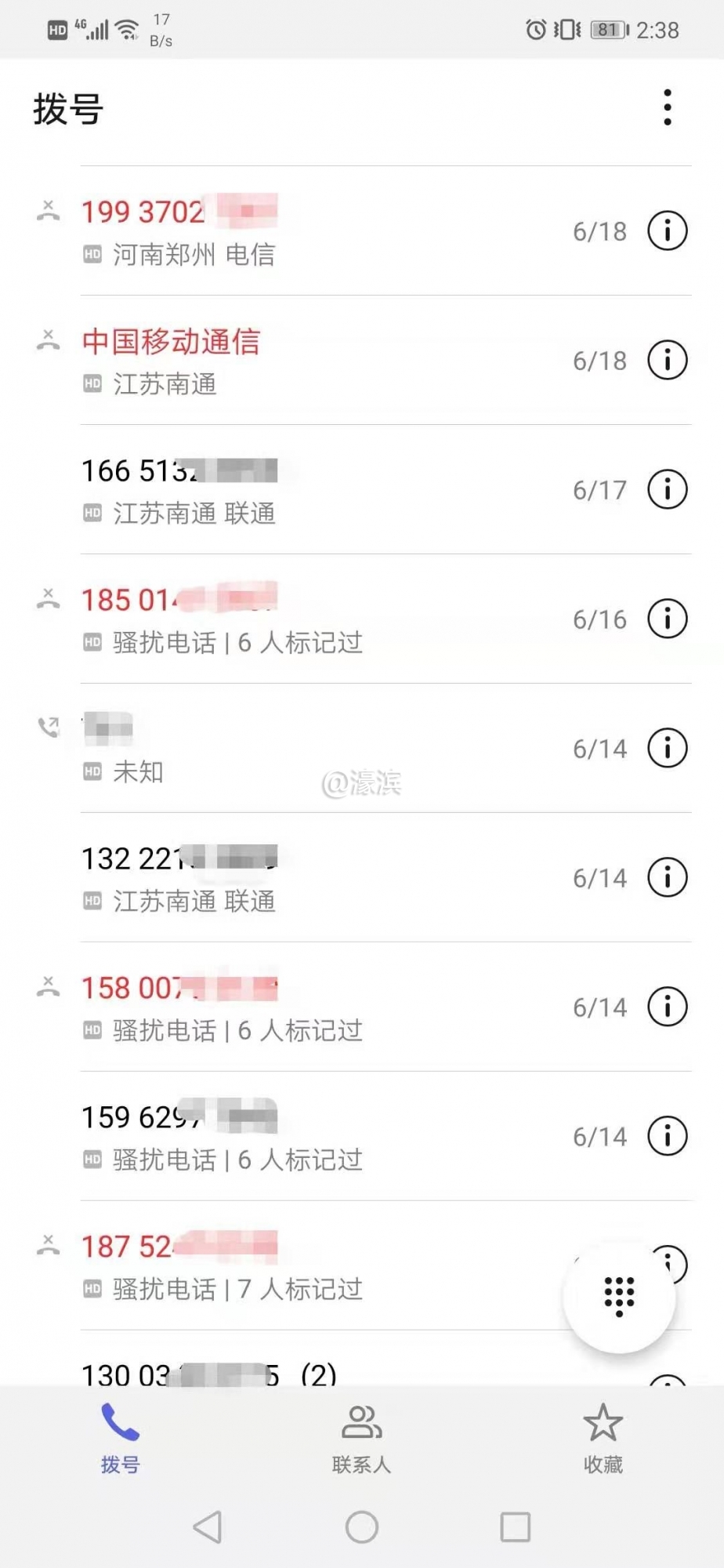Open info for the 199 3702 call
Screen dimensions: 724x1568
click(x=667, y=231)
